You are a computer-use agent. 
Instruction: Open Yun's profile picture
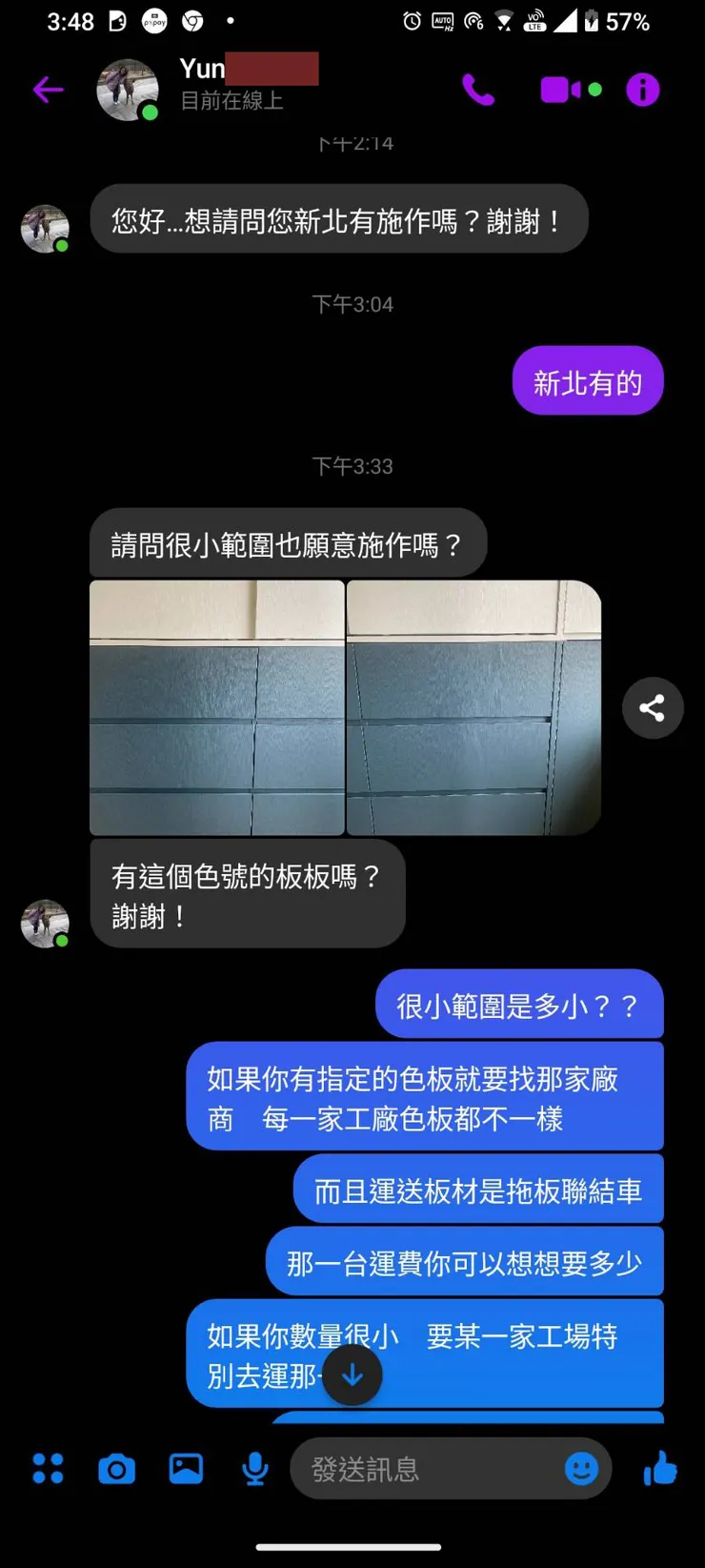(128, 89)
